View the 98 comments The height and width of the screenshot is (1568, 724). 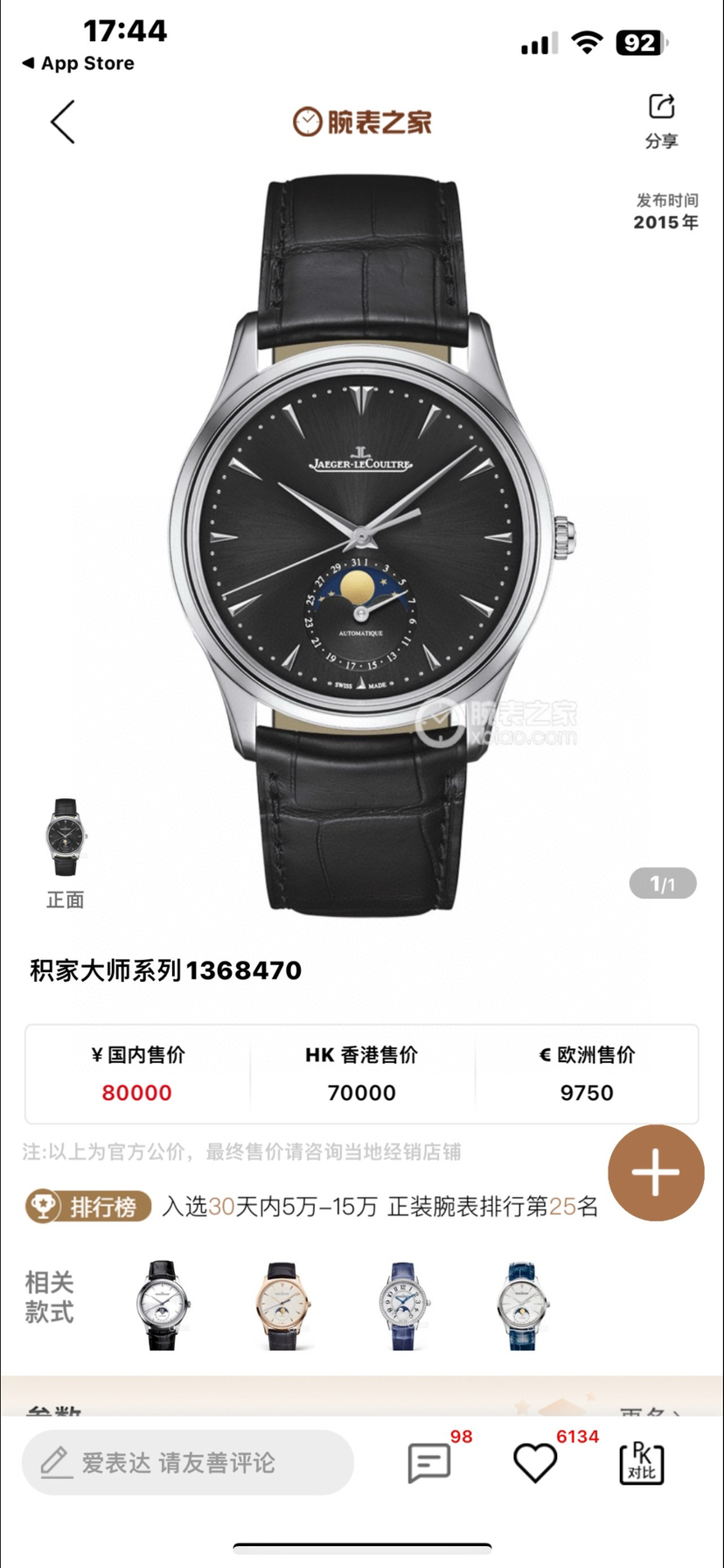coord(429,1462)
